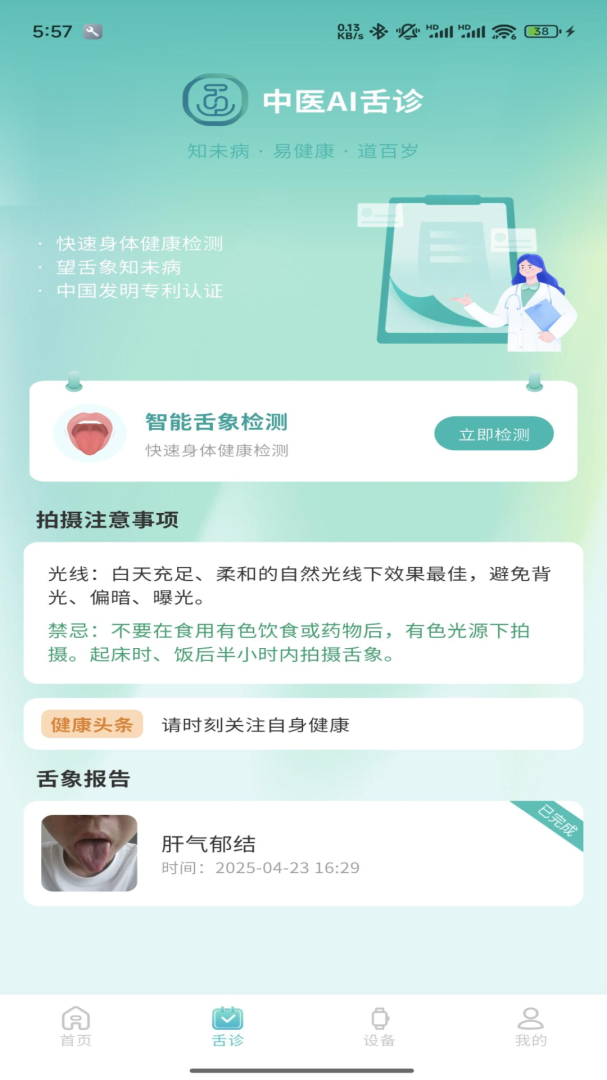Go to the 设备 tab
The image size is (607, 1080).
(379, 1027)
